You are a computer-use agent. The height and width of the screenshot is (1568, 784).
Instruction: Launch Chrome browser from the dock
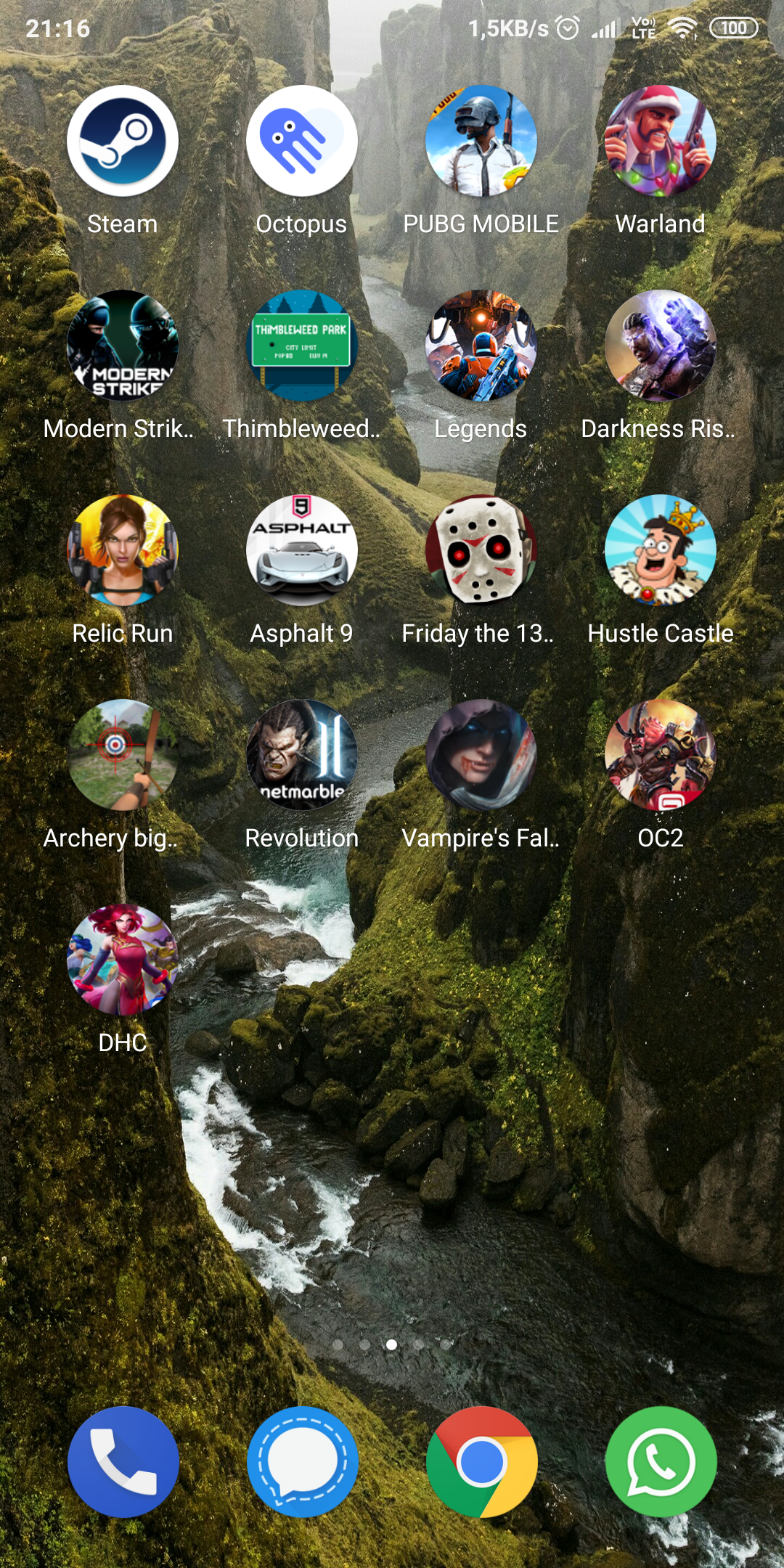point(481,1462)
